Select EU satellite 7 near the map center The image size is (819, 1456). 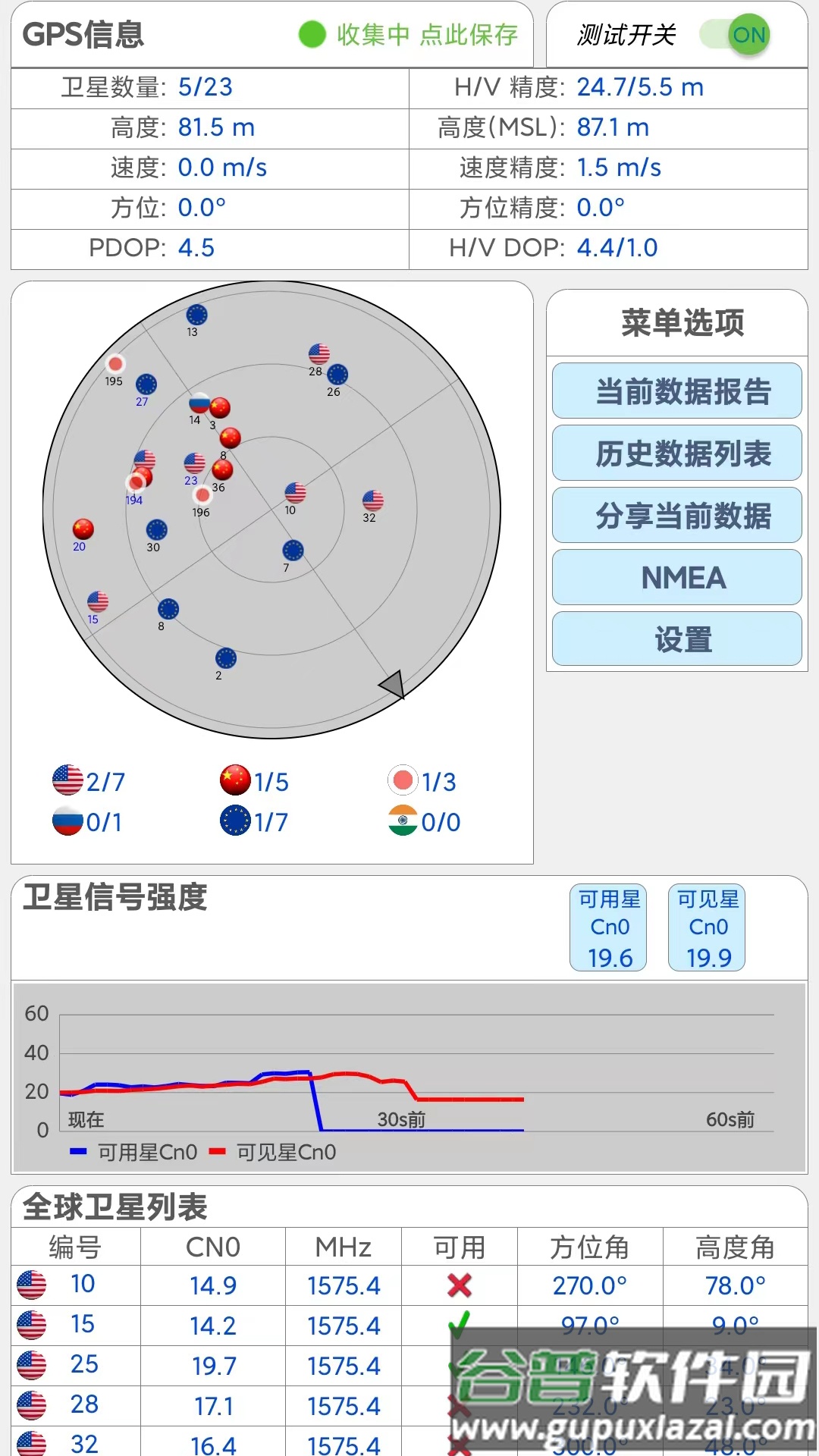click(292, 549)
